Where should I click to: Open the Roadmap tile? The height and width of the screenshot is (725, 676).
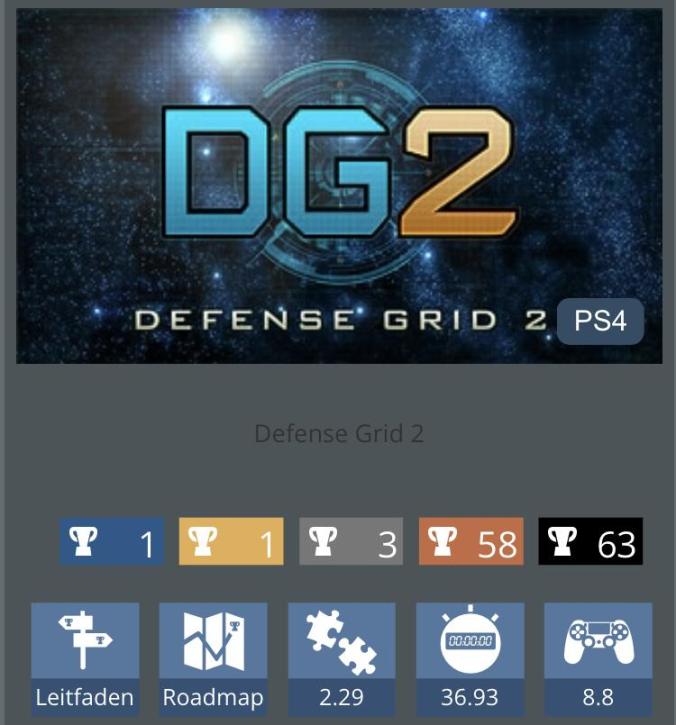click(x=213, y=655)
